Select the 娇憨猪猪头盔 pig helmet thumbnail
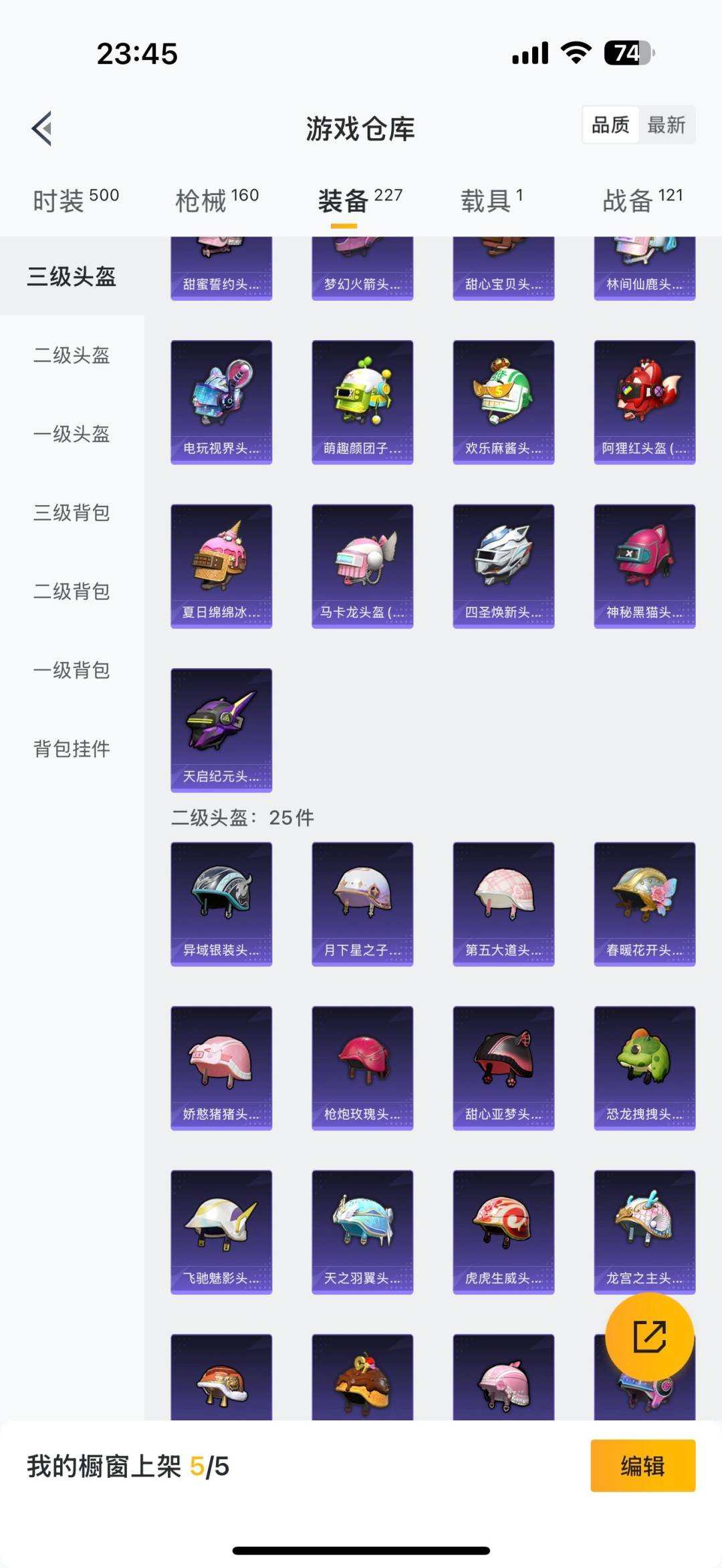Screen dimensions: 722x1568 [x=221, y=1067]
